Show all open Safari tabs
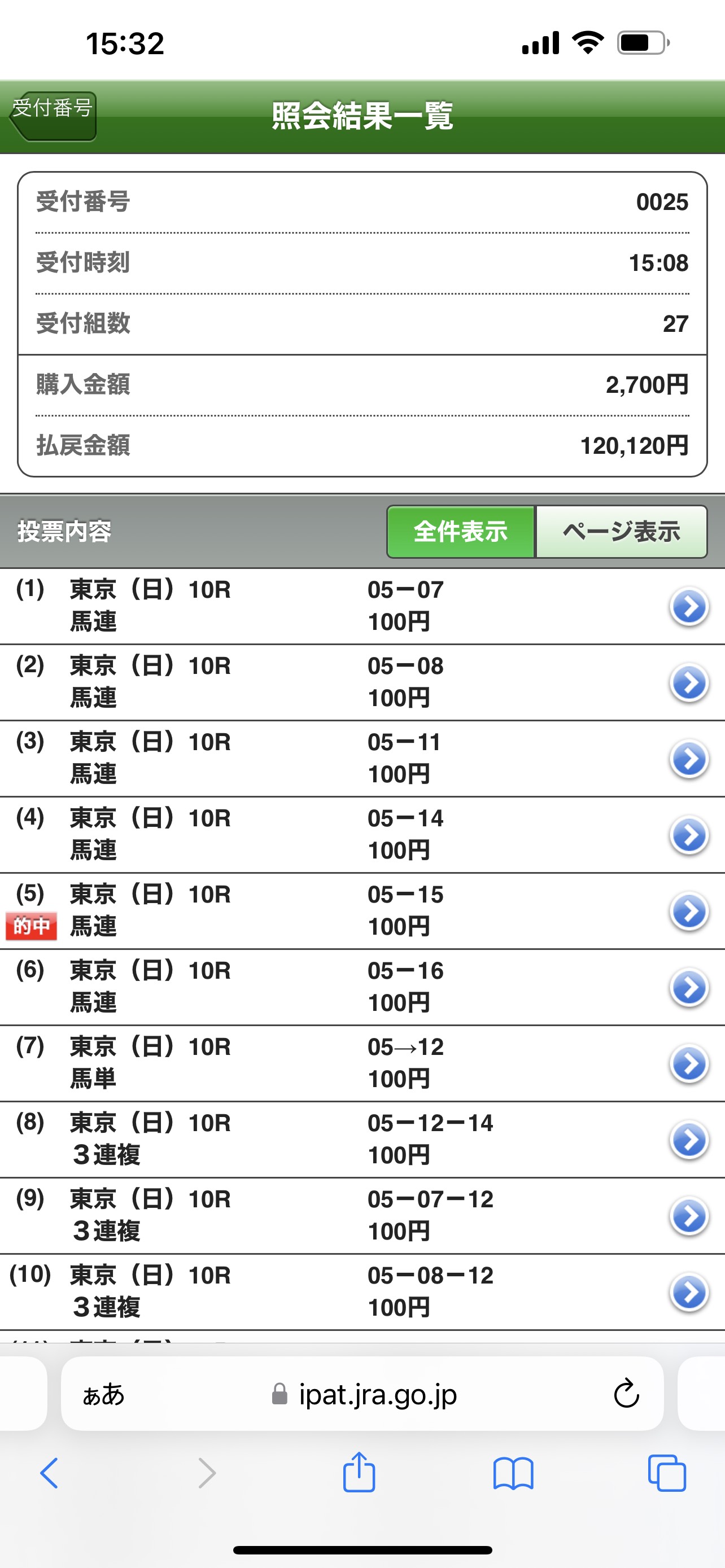 coord(667,1473)
